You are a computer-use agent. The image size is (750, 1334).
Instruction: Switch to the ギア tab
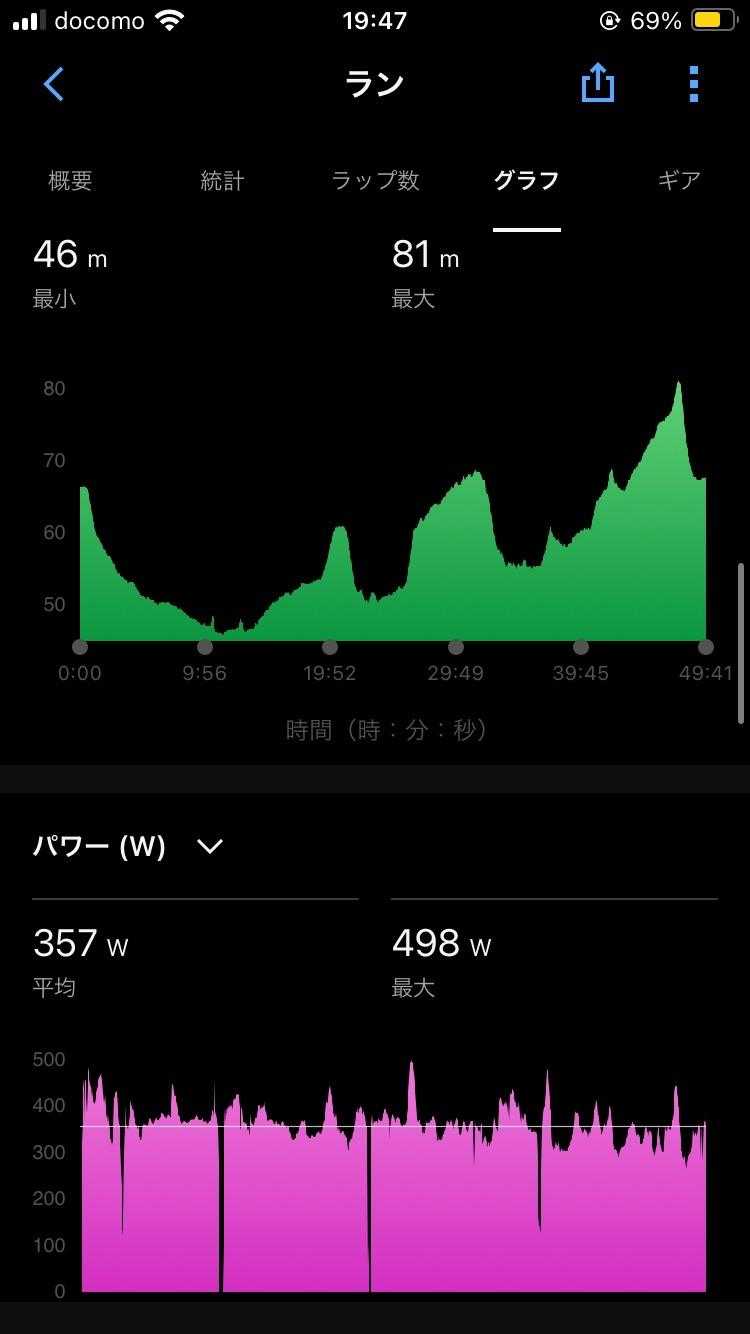679,181
